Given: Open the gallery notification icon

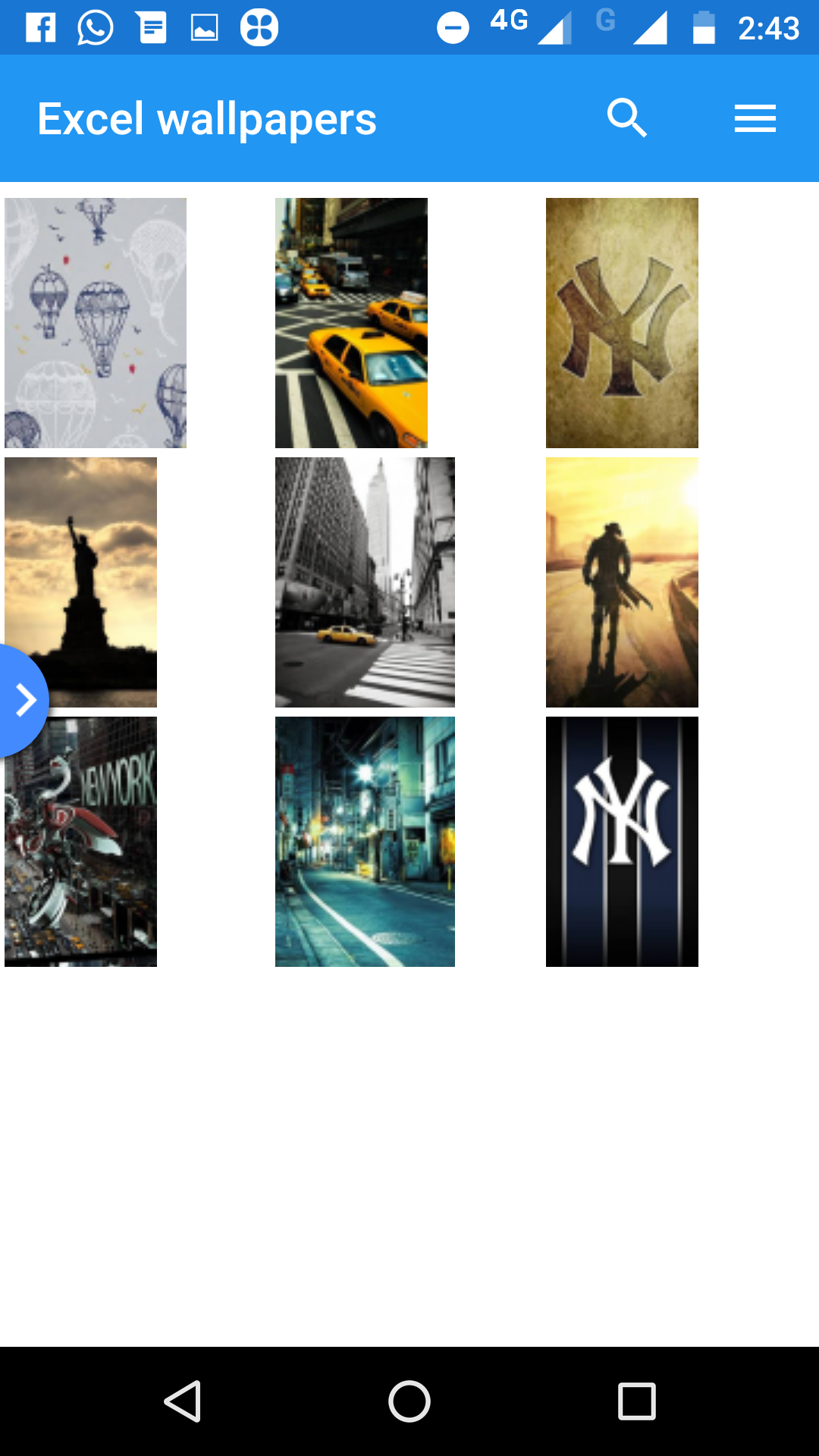Looking at the screenshot, I should [x=205, y=27].
